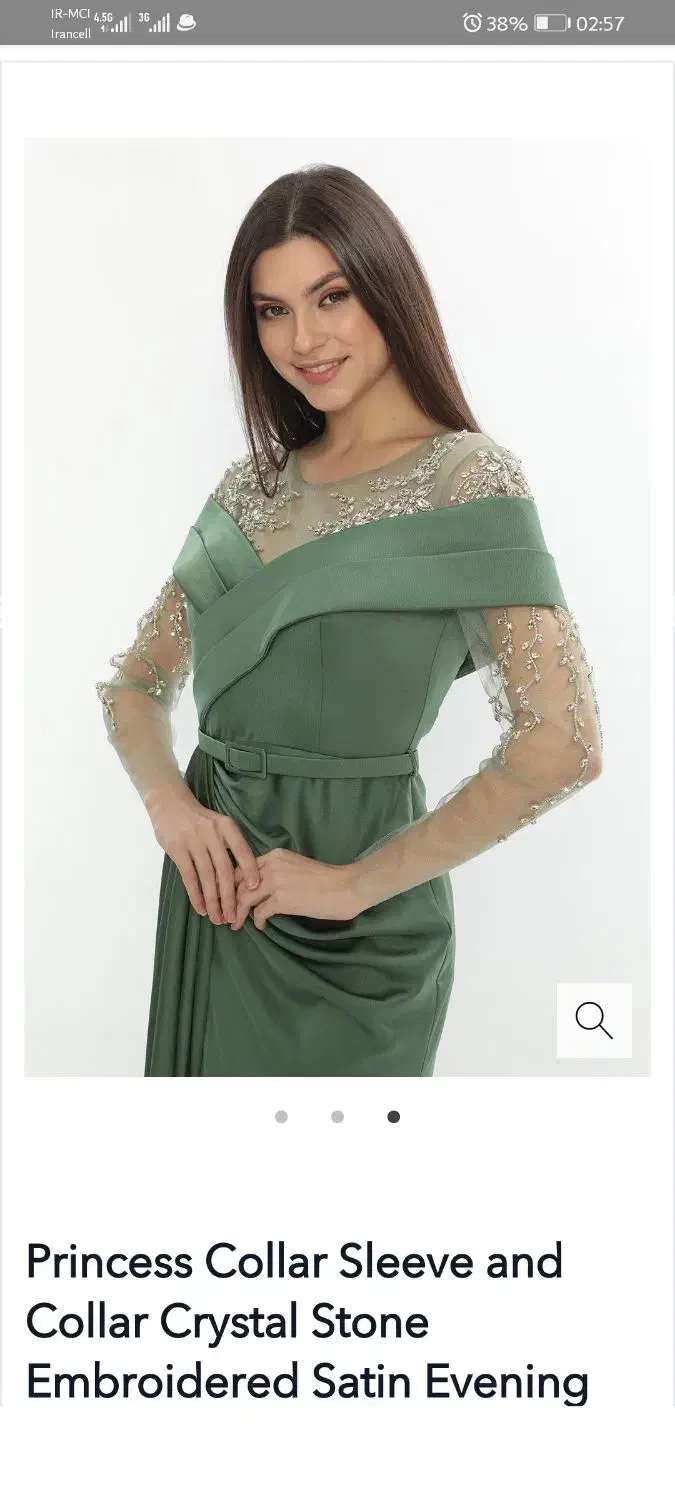Jump to the first image using the carousel dot
This screenshot has width=675, height=1500.
click(x=281, y=1117)
